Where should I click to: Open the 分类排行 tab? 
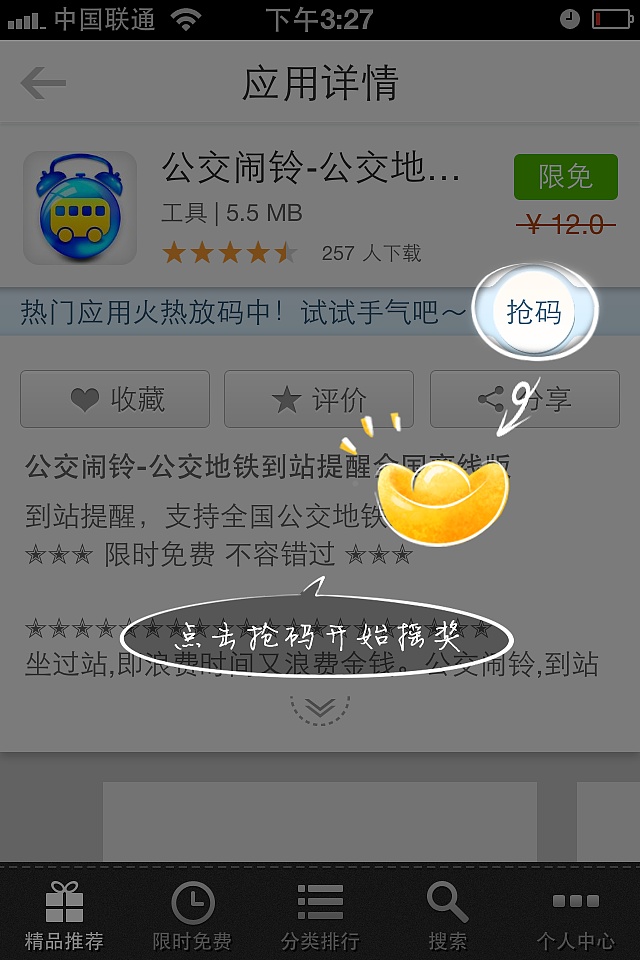(320, 915)
